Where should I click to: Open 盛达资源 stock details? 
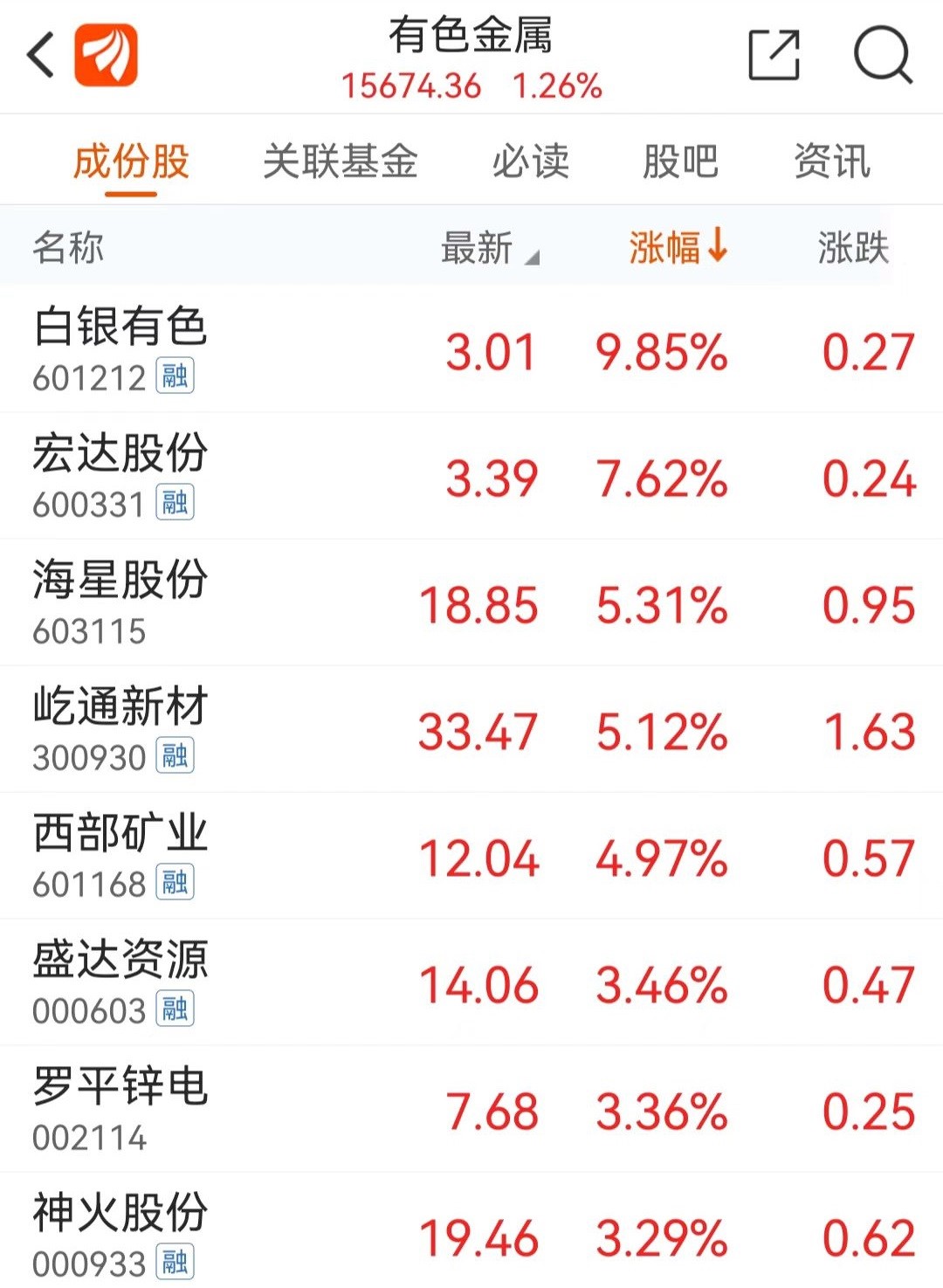[121, 981]
